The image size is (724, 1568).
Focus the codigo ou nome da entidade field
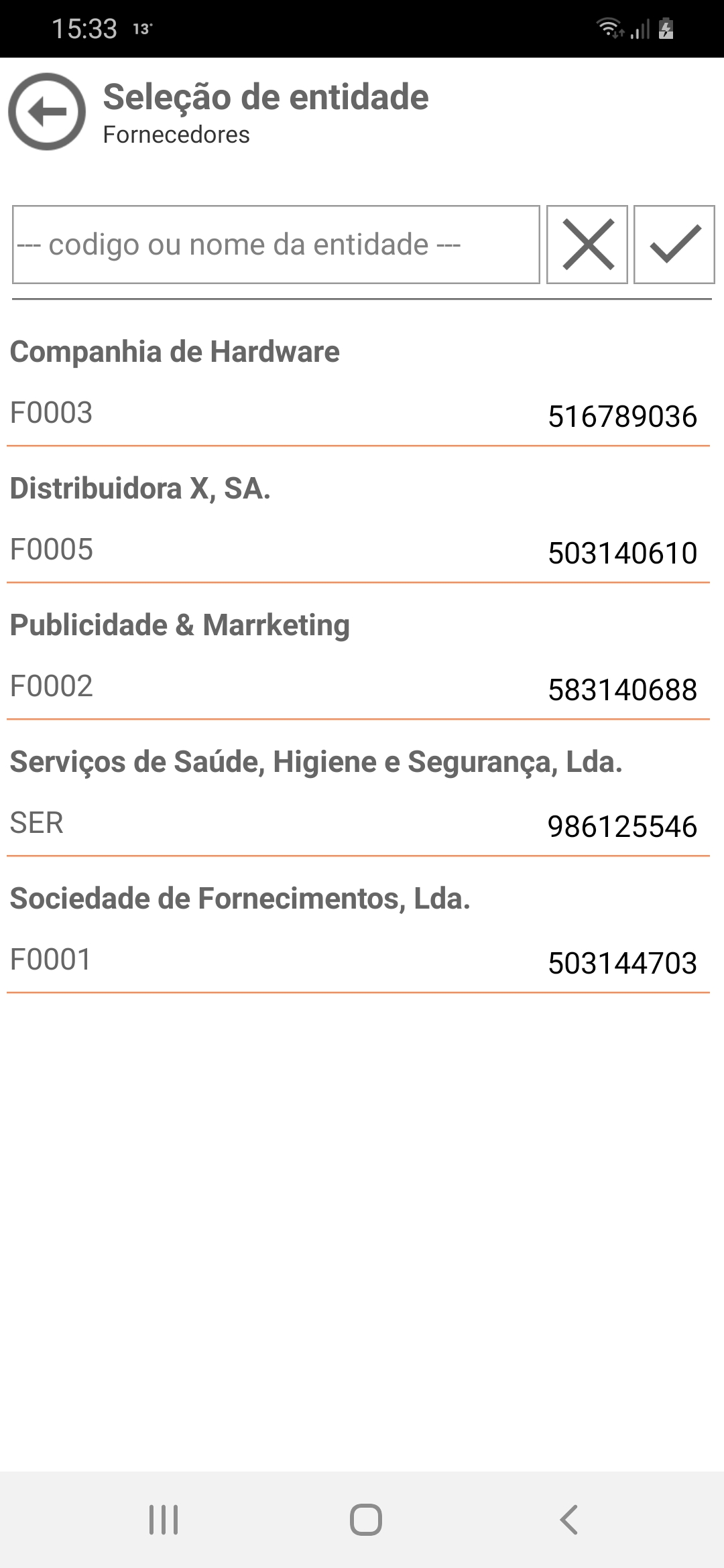[276, 245]
